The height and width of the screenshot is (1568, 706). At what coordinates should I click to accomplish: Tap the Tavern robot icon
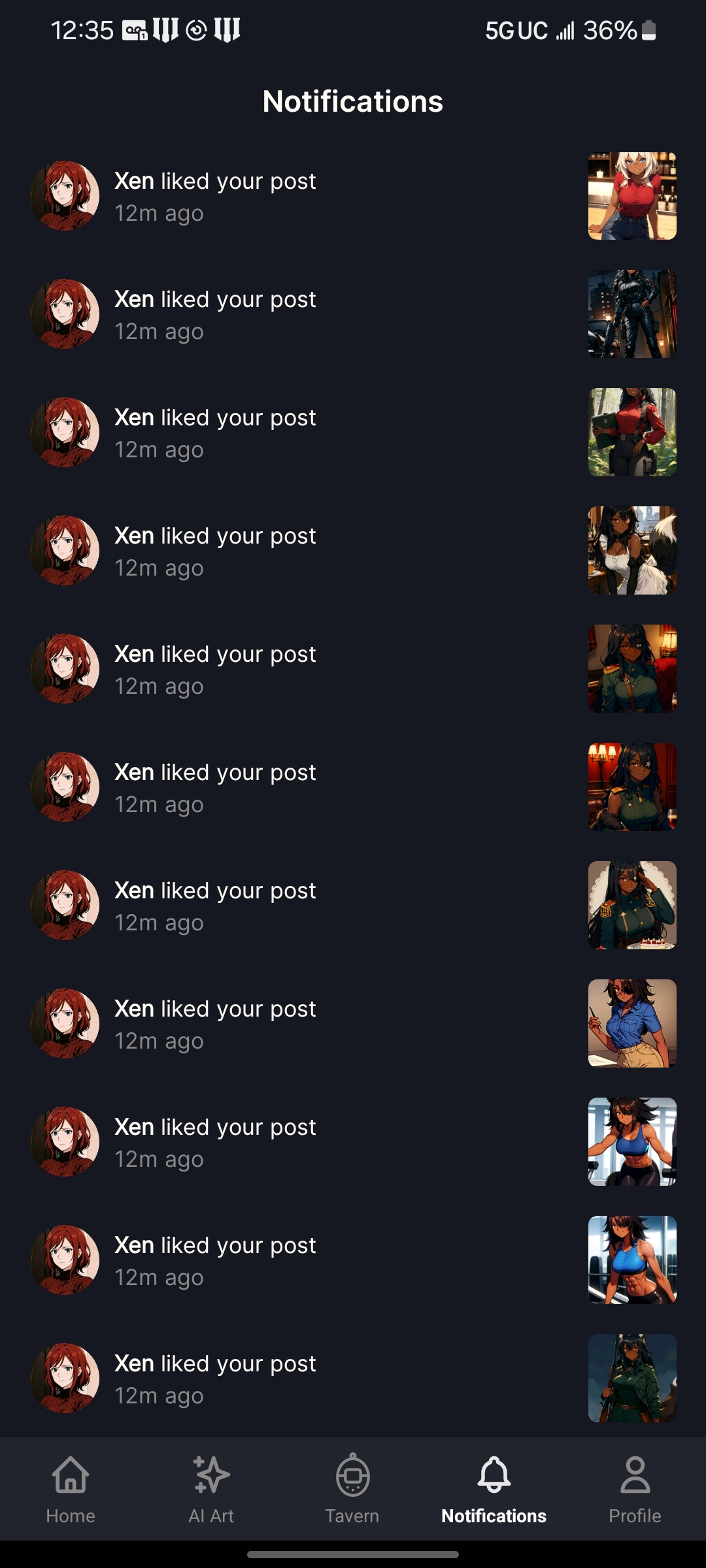(352, 1475)
